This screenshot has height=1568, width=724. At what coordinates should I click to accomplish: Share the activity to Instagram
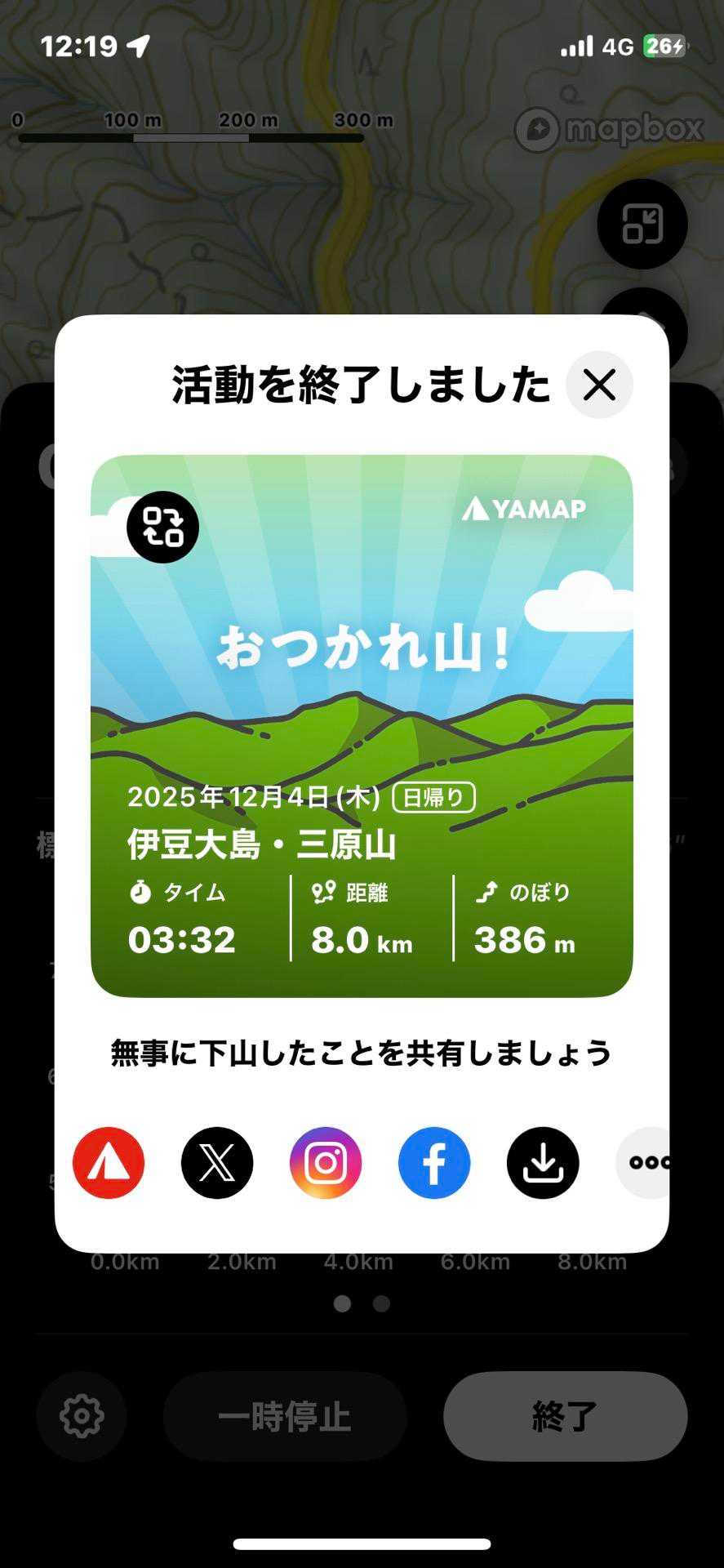(x=326, y=1163)
